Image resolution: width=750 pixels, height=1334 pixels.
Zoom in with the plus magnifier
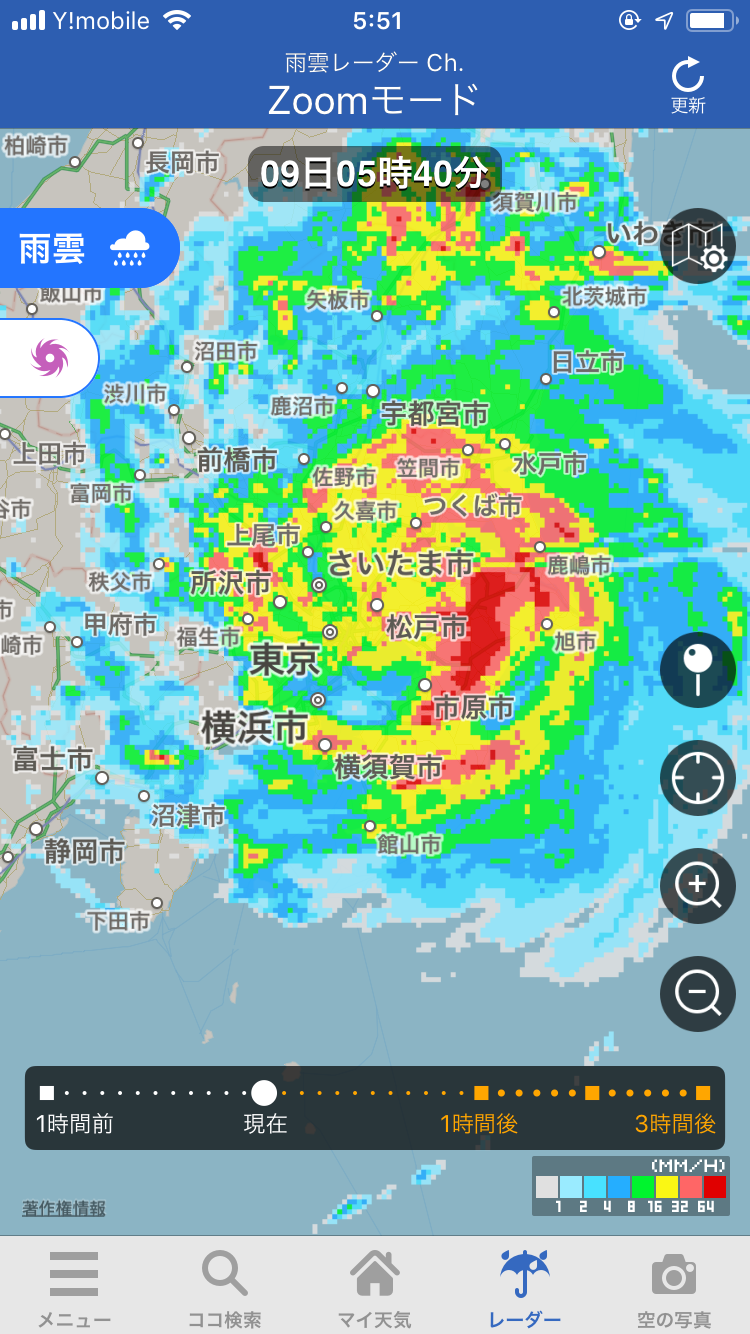698,886
